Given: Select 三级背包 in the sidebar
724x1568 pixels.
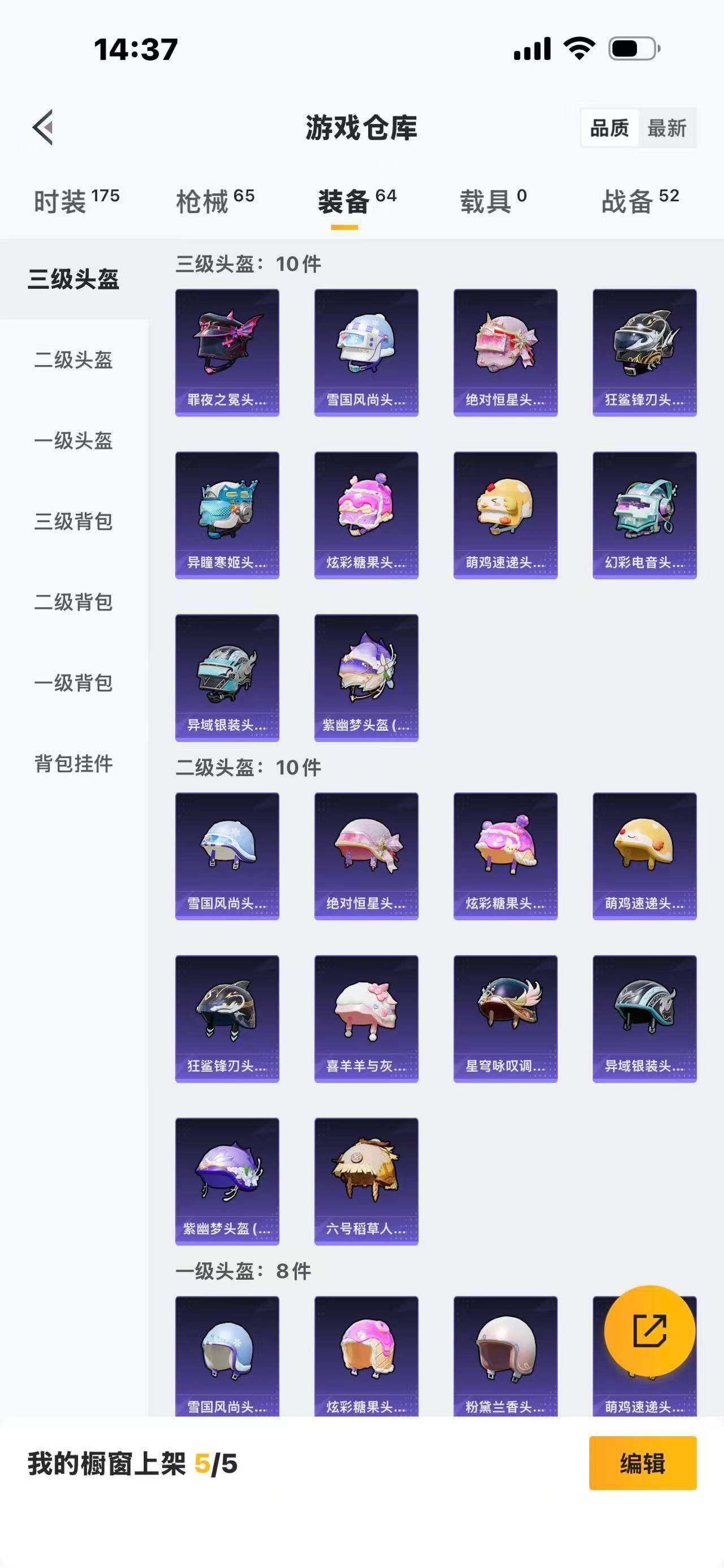Looking at the screenshot, I should [73, 522].
